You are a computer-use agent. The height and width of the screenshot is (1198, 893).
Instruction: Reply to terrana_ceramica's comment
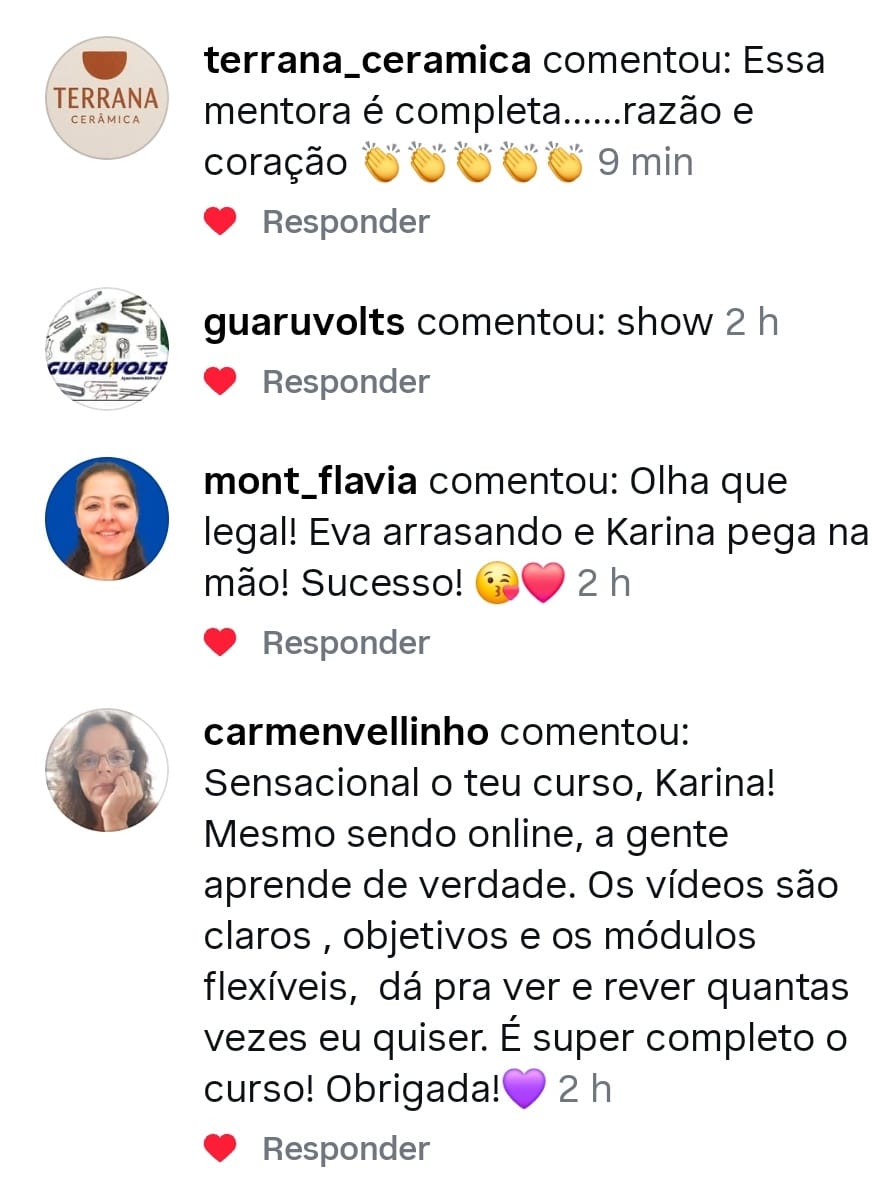click(x=346, y=222)
